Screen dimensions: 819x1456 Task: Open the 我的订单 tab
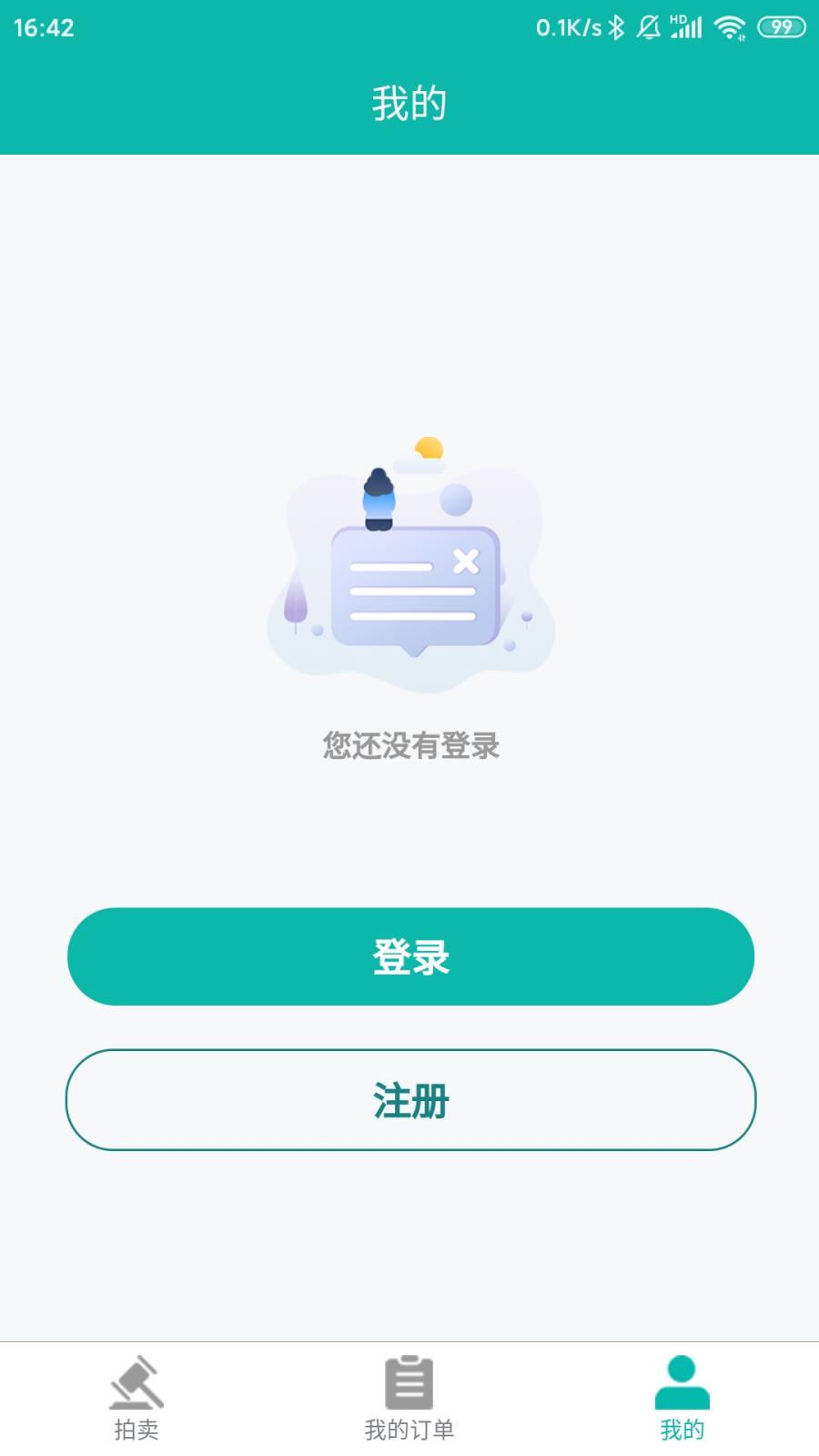[x=409, y=1401]
